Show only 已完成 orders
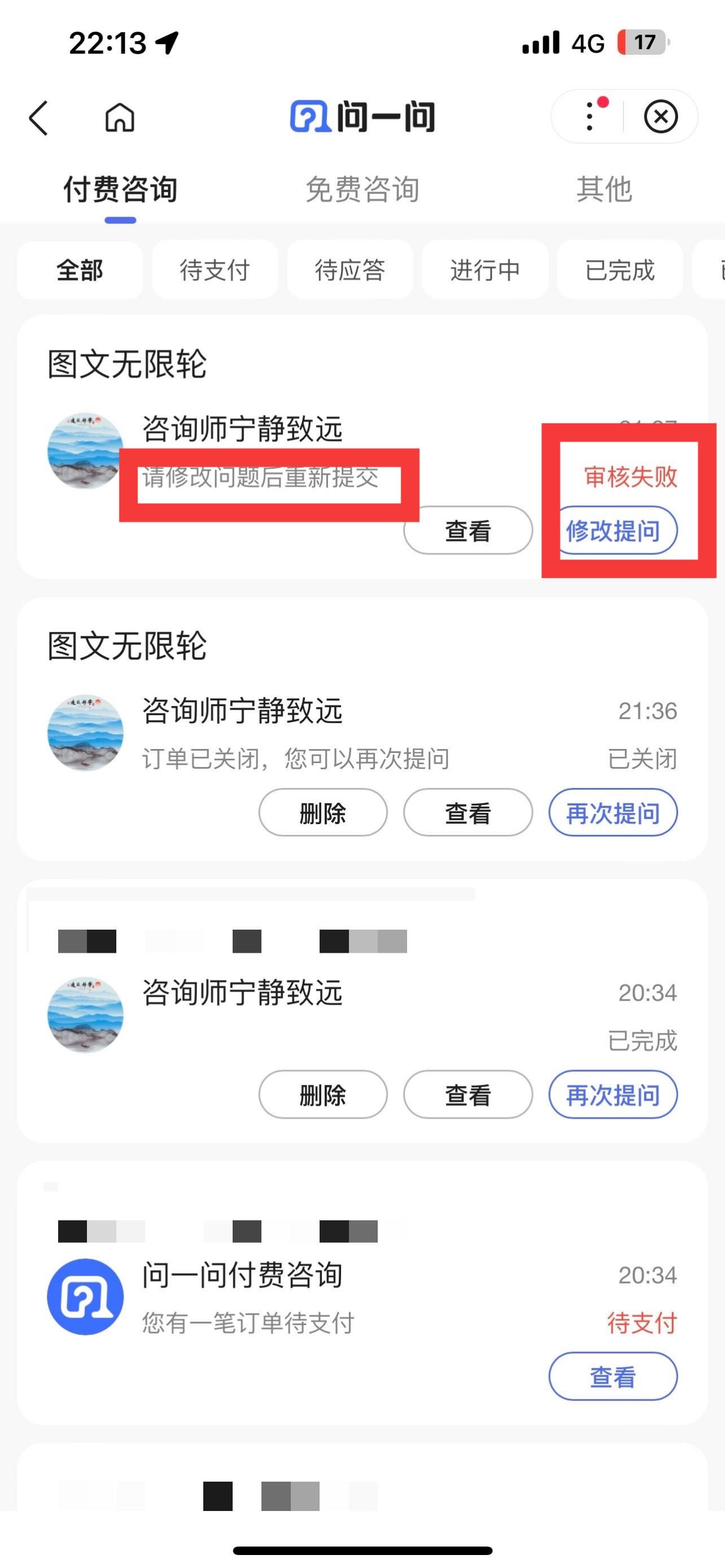The image size is (725, 1568). coord(619,270)
